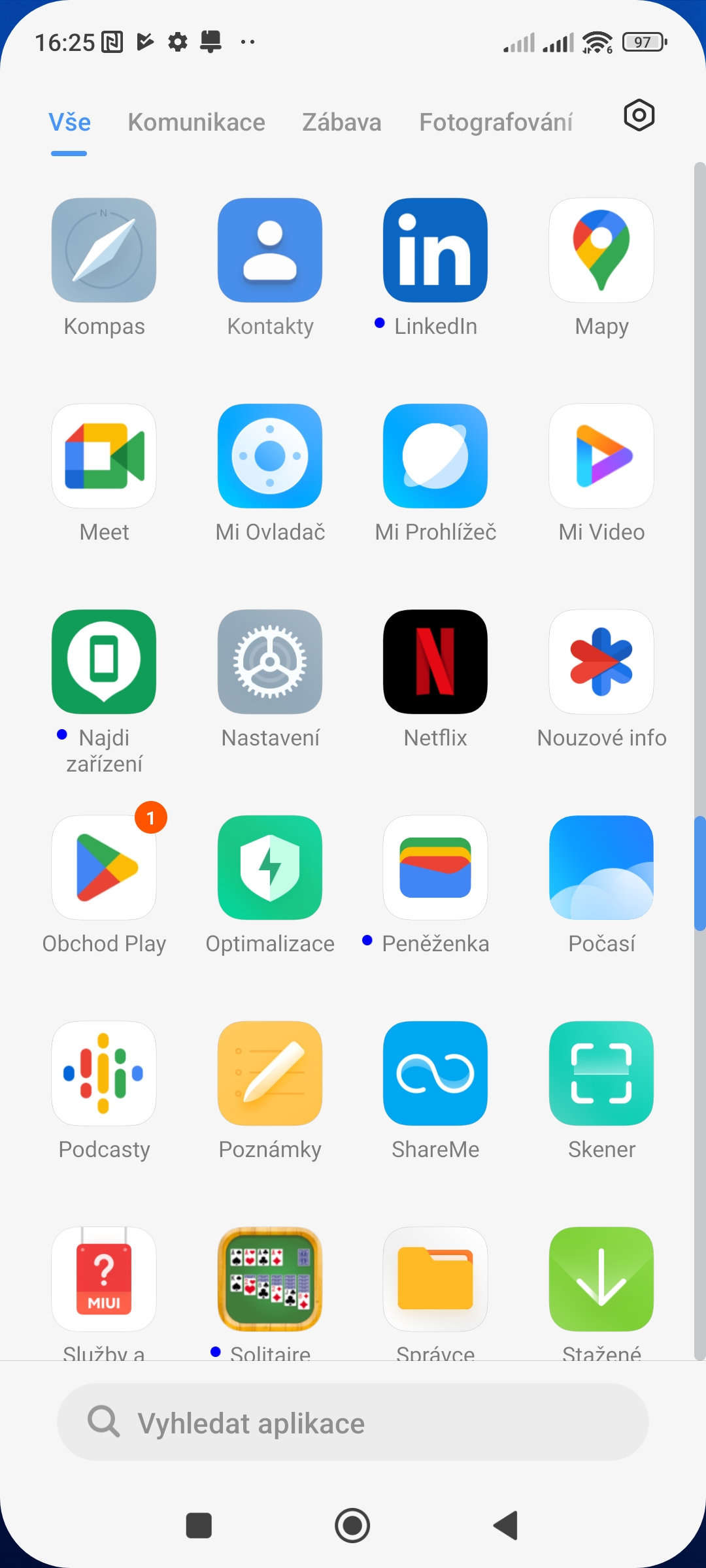Screen dimensions: 706x1568
Task: Start the Meet app
Action: 104,456
